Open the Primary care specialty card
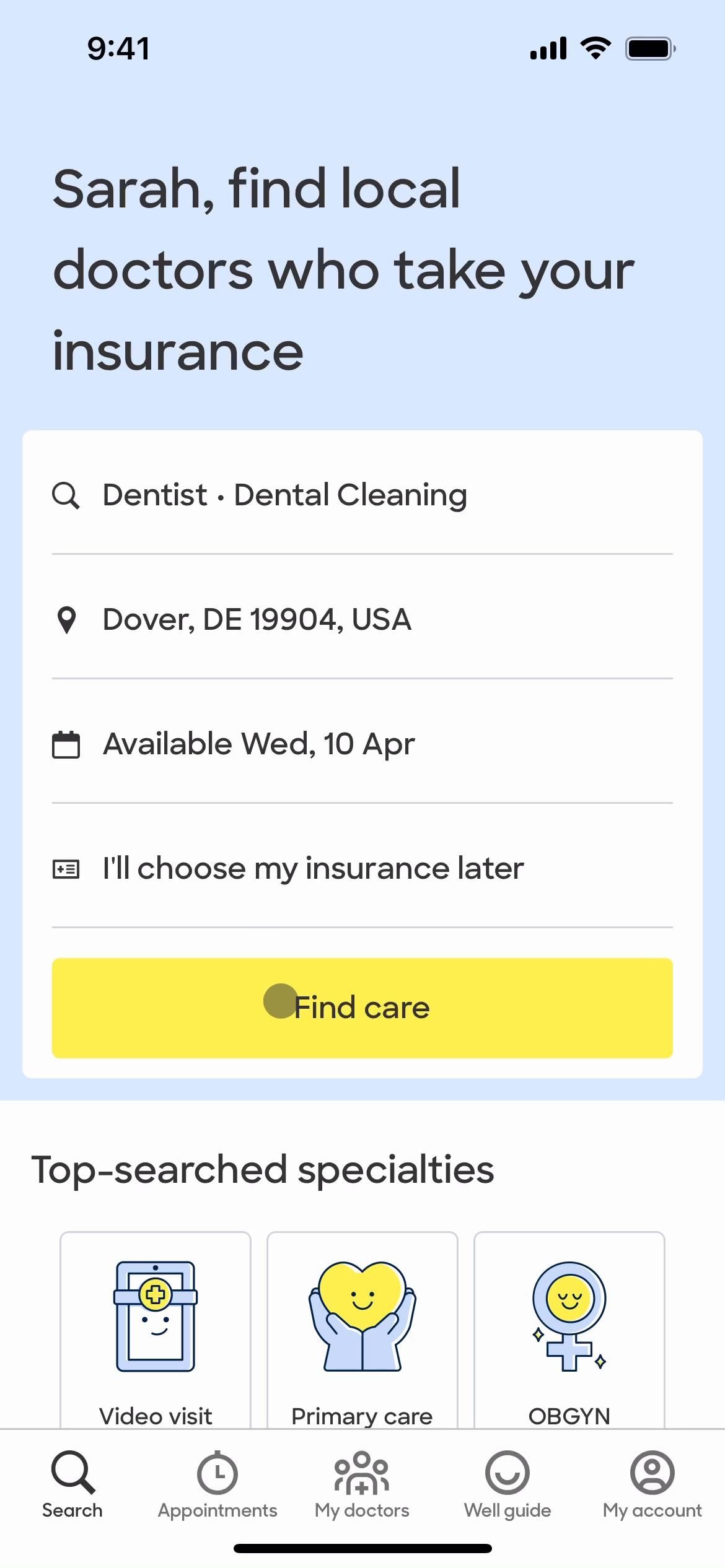725x1568 pixels. tap(362, 1331)
